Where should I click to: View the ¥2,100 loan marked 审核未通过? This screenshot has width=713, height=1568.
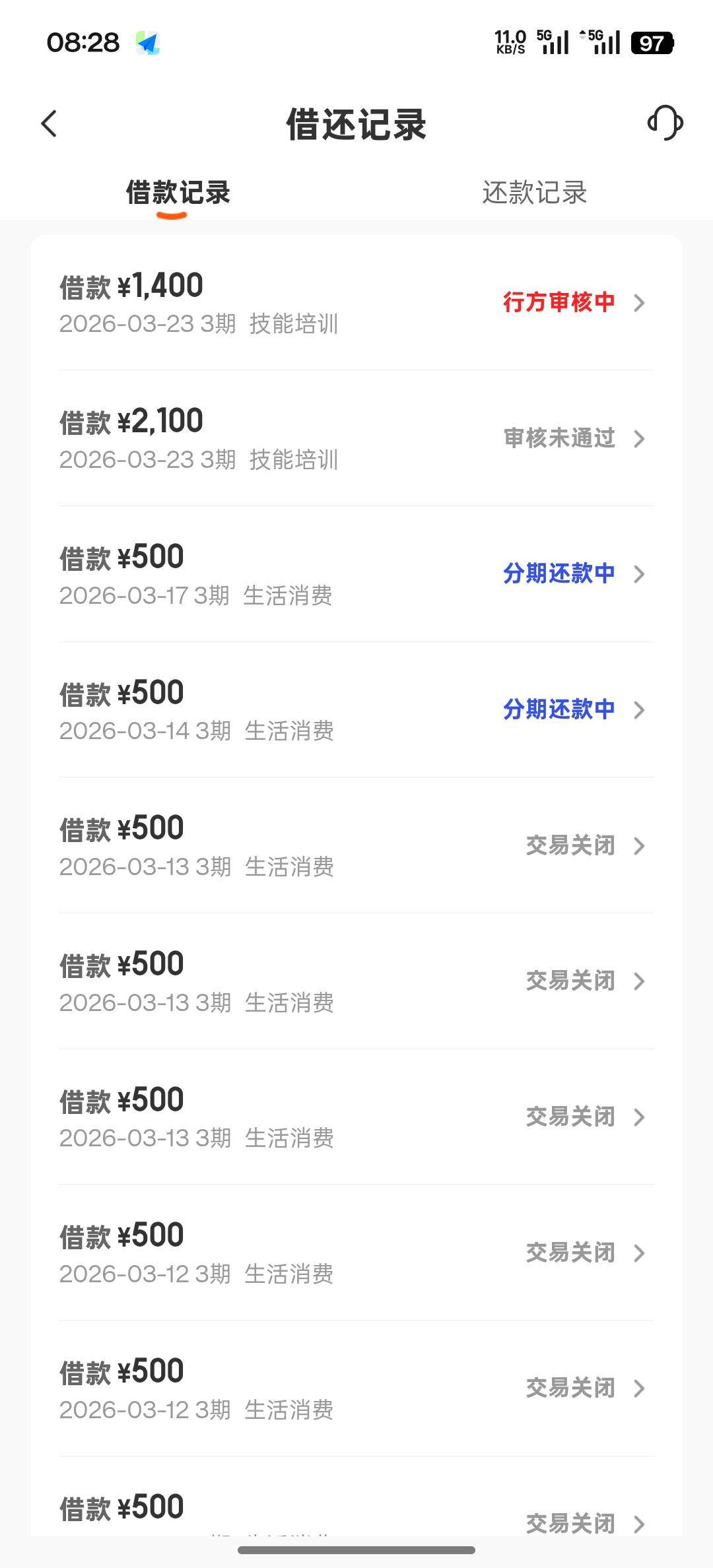356,439
